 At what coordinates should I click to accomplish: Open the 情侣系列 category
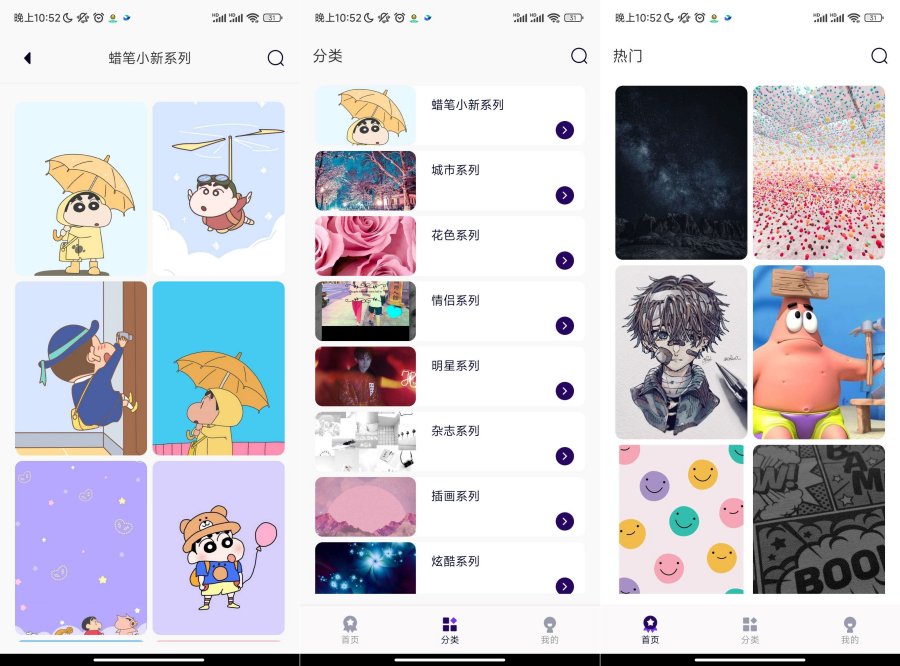450,311
